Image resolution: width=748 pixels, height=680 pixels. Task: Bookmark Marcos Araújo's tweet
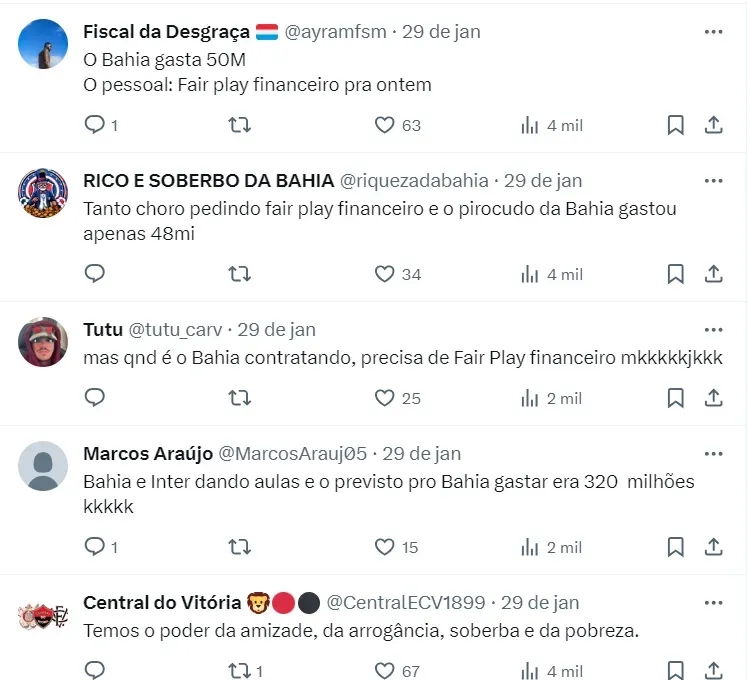(x=675, y=547)
